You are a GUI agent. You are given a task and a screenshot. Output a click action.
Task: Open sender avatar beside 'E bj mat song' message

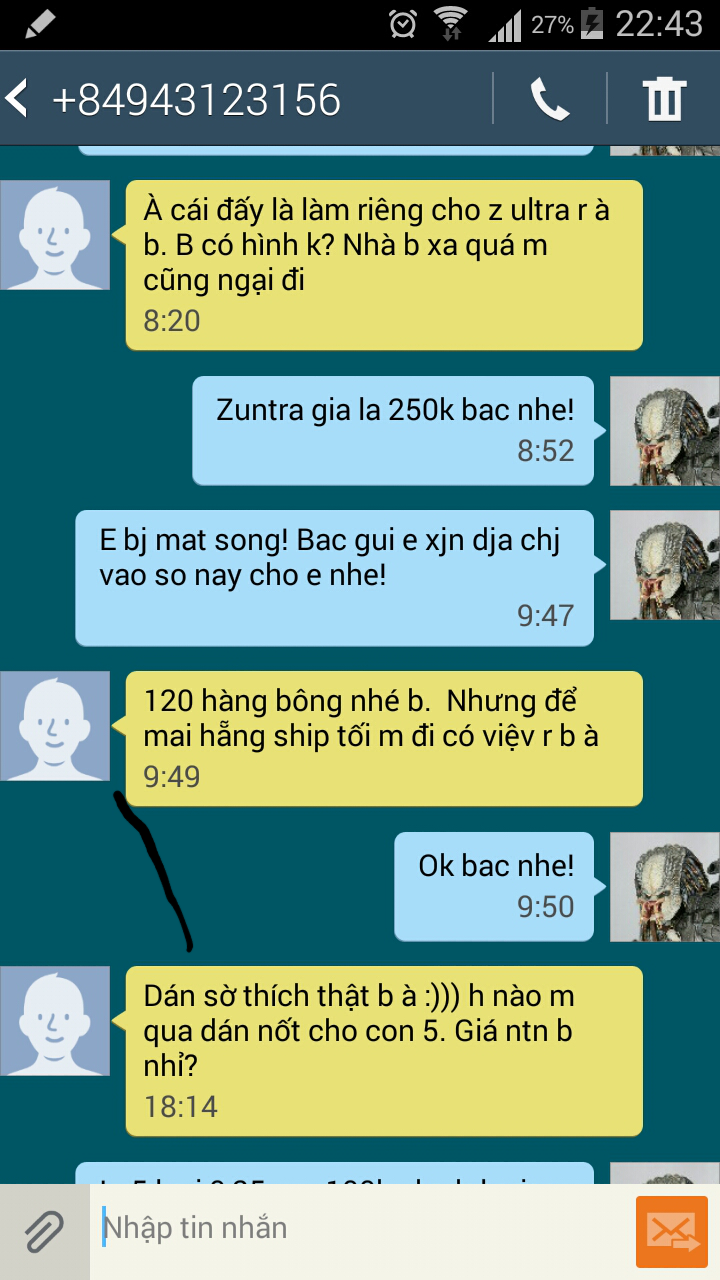pos(665,565)
